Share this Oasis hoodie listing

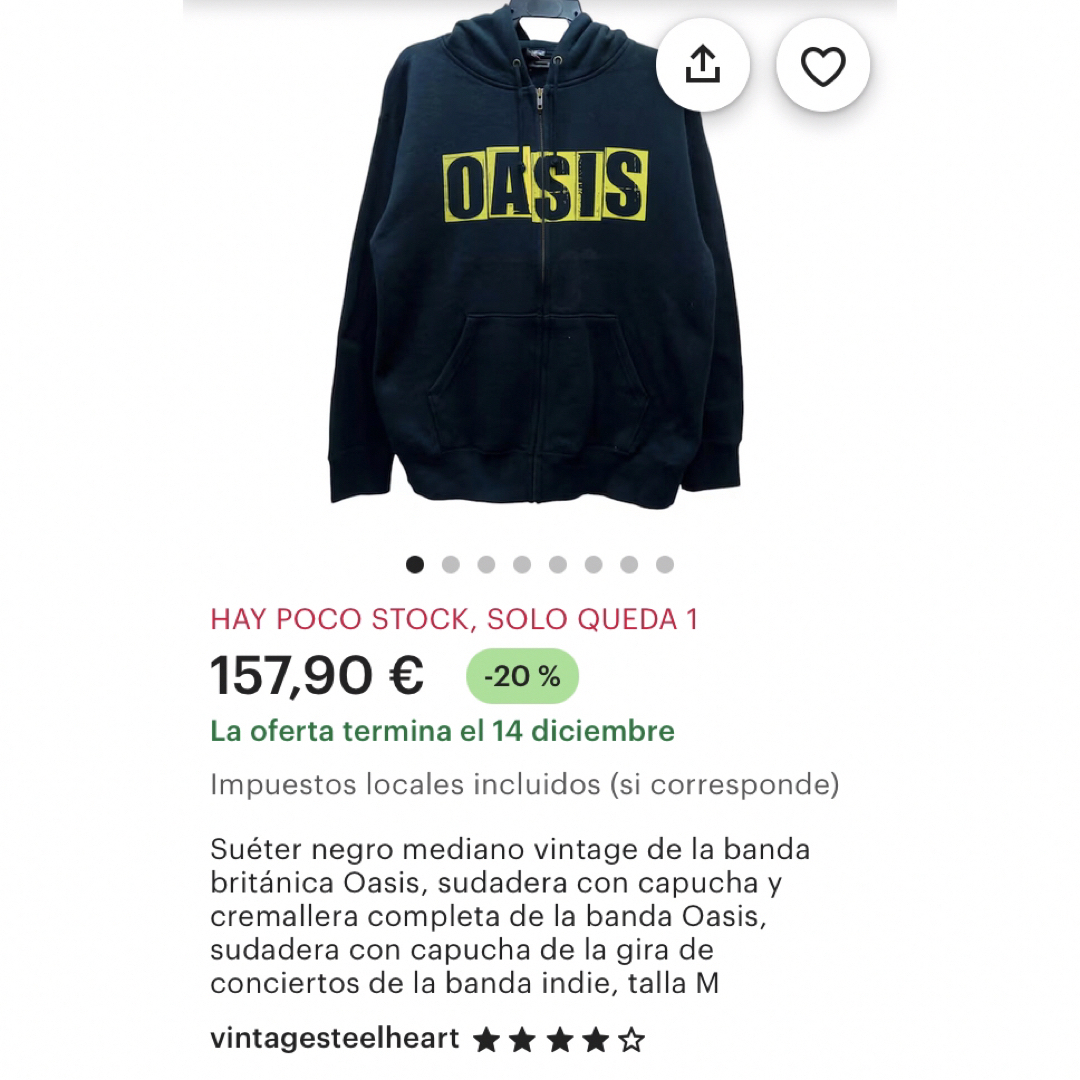tap(703, 66)
